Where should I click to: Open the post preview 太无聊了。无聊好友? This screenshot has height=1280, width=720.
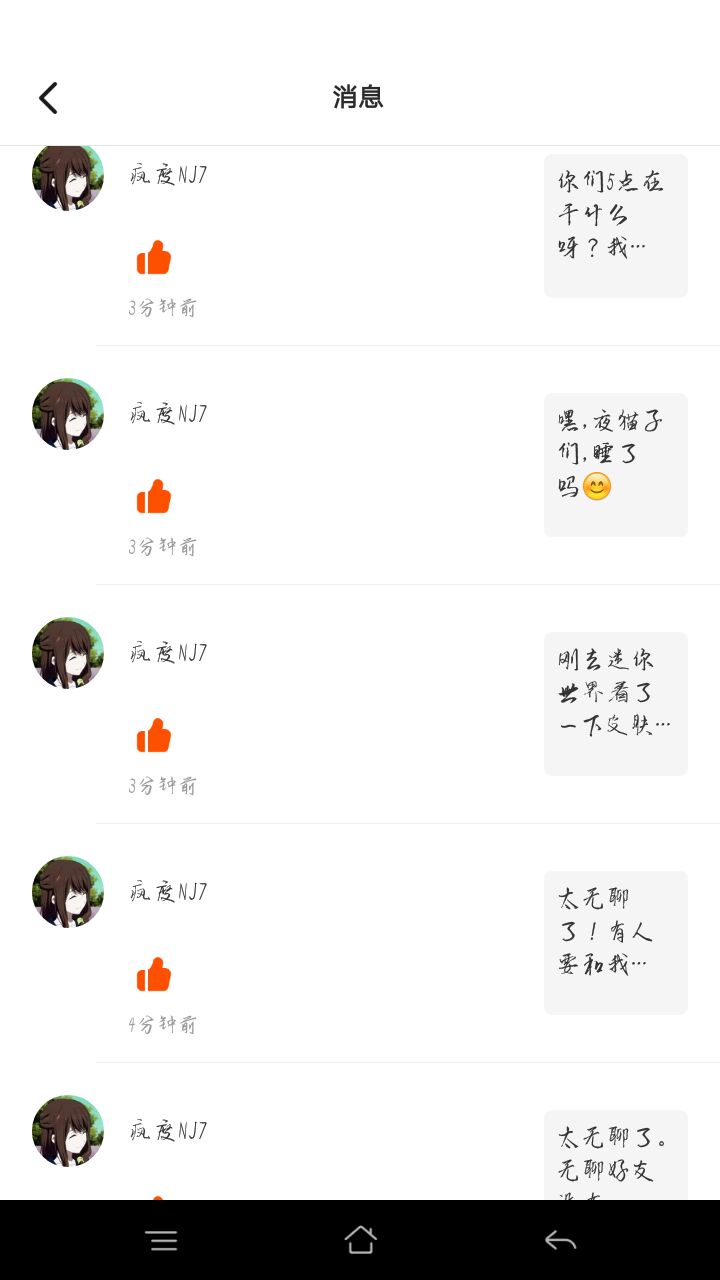(x=615, y=1155)
